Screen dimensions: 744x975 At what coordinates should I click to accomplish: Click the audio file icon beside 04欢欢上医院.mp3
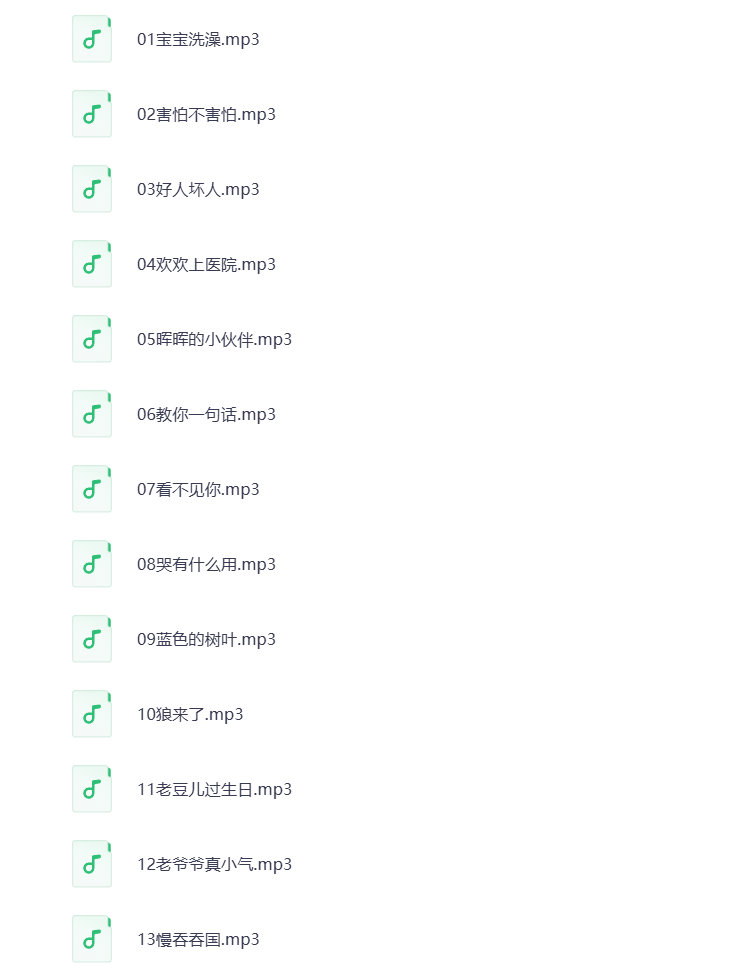click(x=91, y=263)
